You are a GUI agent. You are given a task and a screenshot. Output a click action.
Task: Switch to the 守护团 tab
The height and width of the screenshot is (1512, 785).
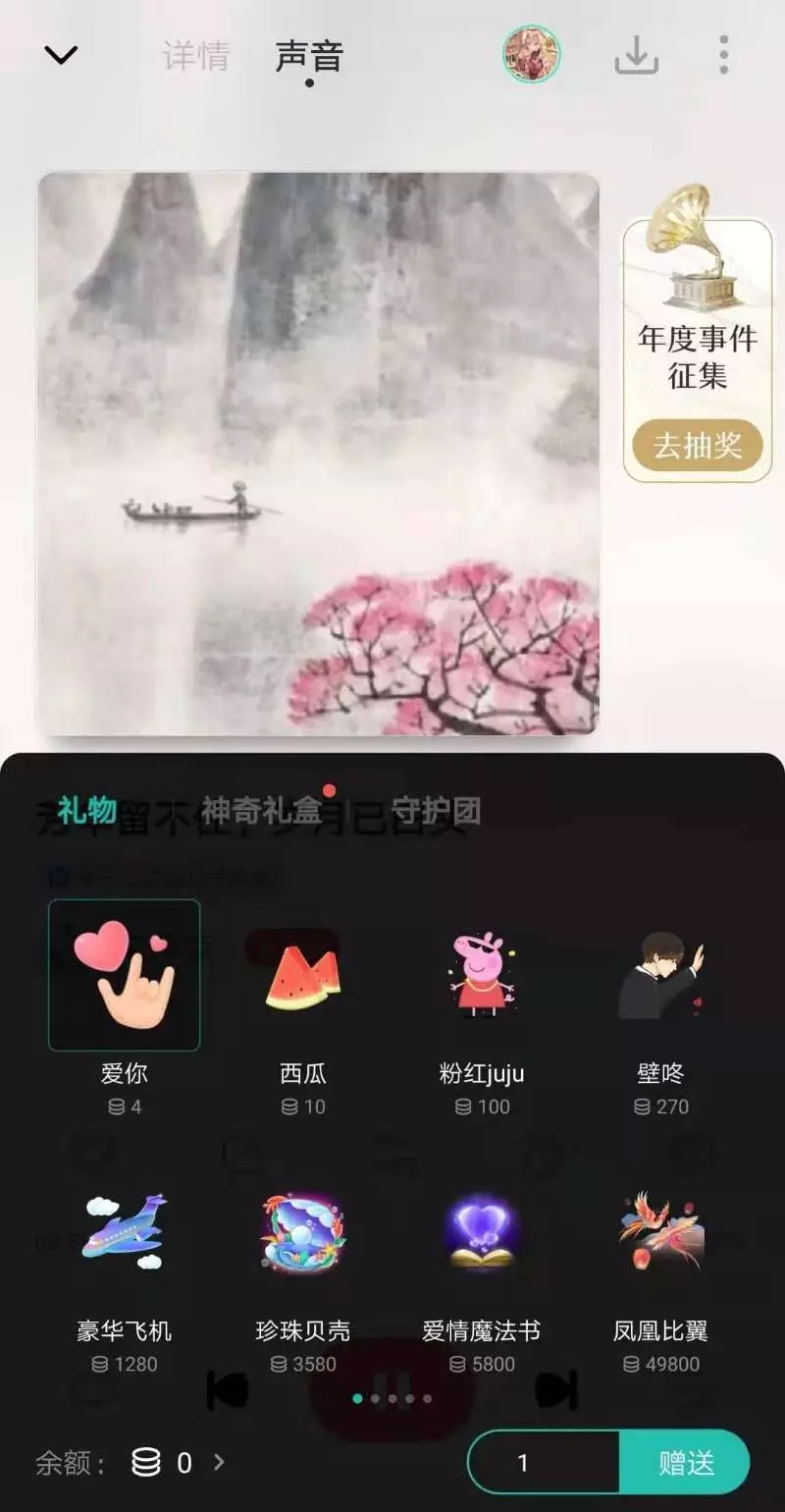tap(436, 811)
